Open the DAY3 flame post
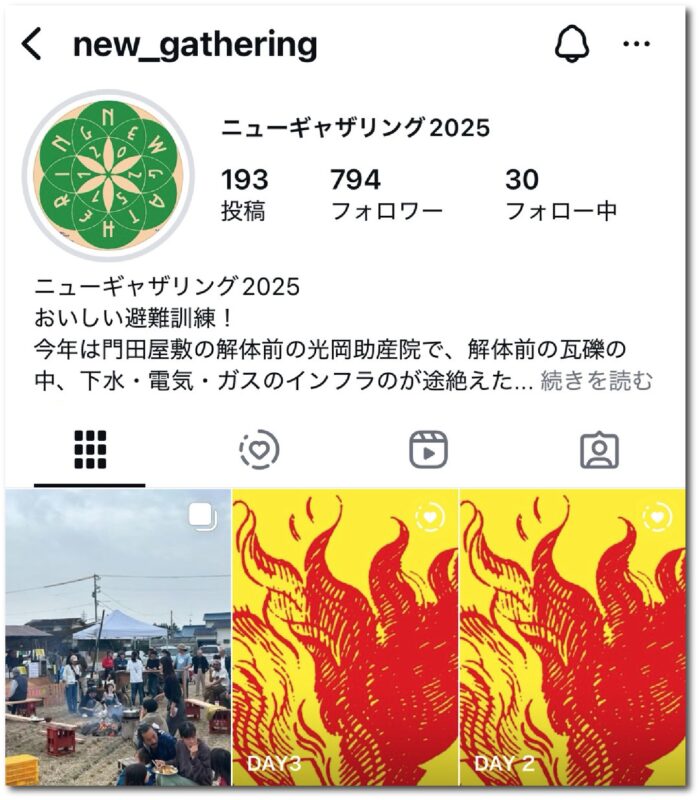The image size is (700, 800). coord(345,638)
